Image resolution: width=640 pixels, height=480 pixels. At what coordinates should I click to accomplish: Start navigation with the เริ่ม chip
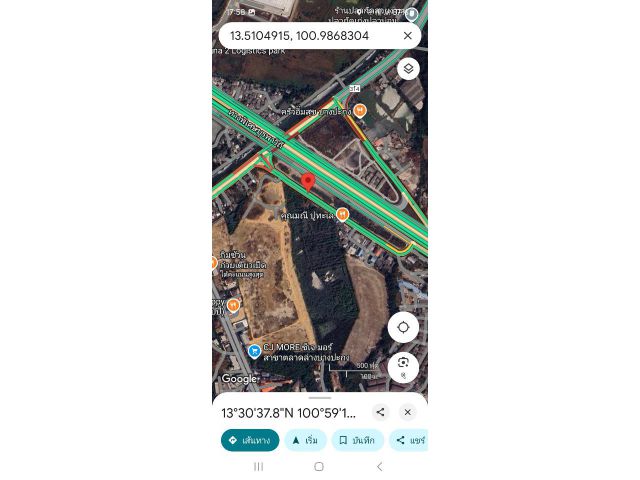(x=305, y=440)
